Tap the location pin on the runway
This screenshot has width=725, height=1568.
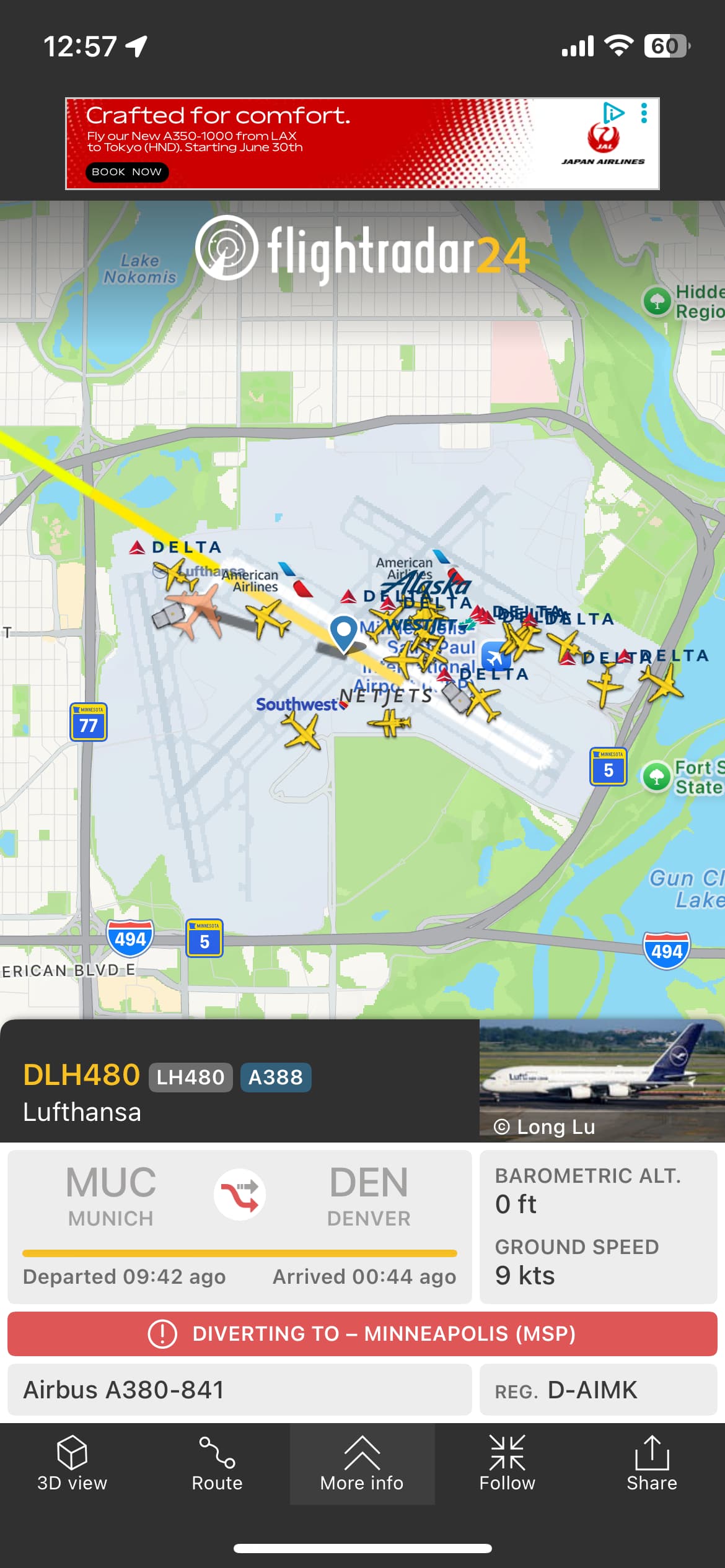point(343,633)
